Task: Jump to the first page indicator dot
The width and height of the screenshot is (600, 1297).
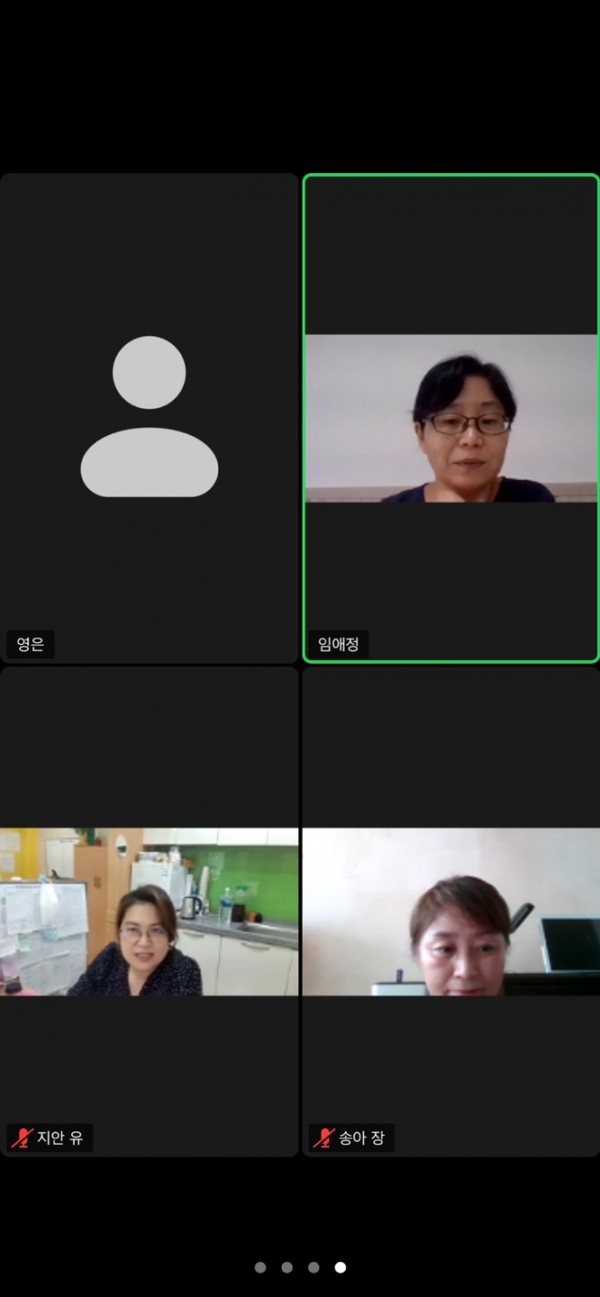Action: 260,1267
